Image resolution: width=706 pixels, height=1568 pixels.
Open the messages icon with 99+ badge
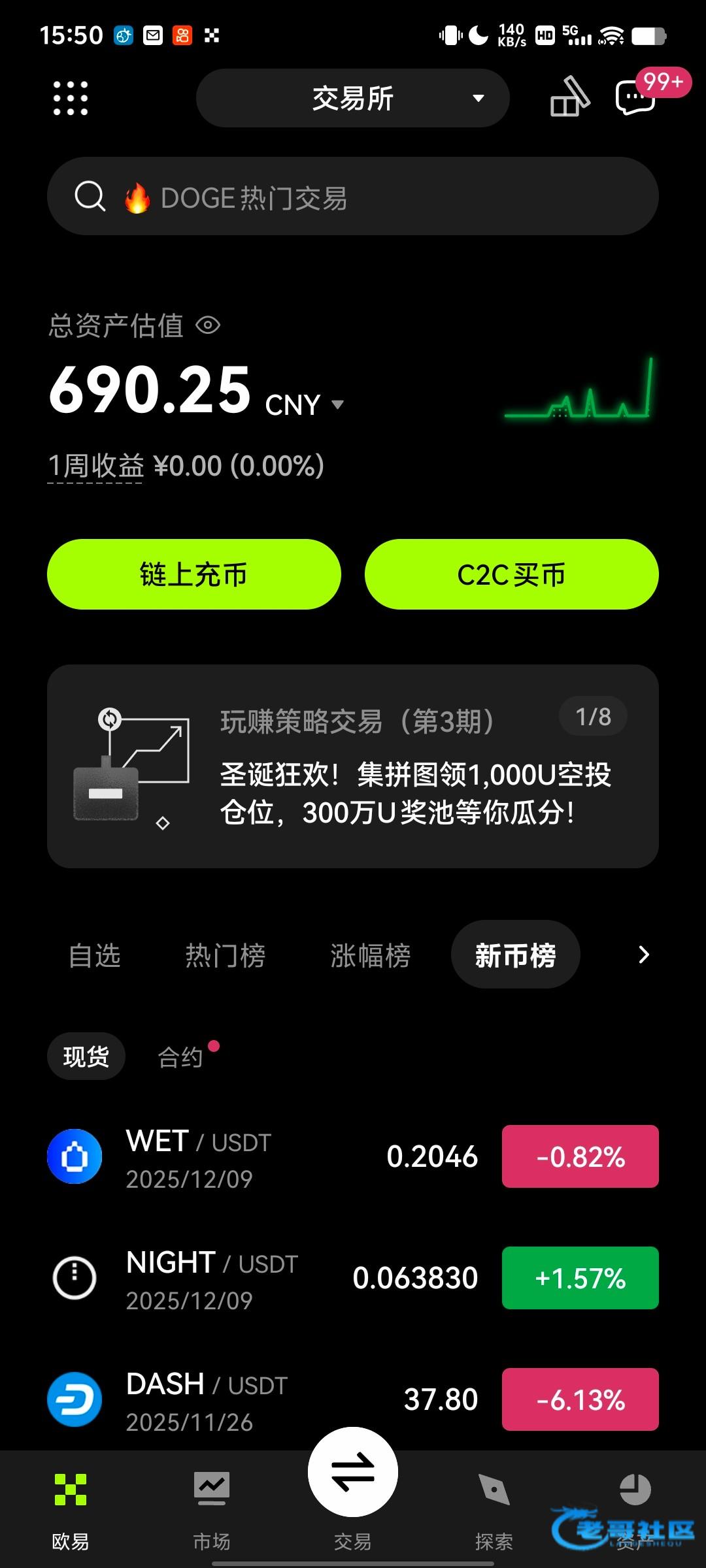coord(635,98)
